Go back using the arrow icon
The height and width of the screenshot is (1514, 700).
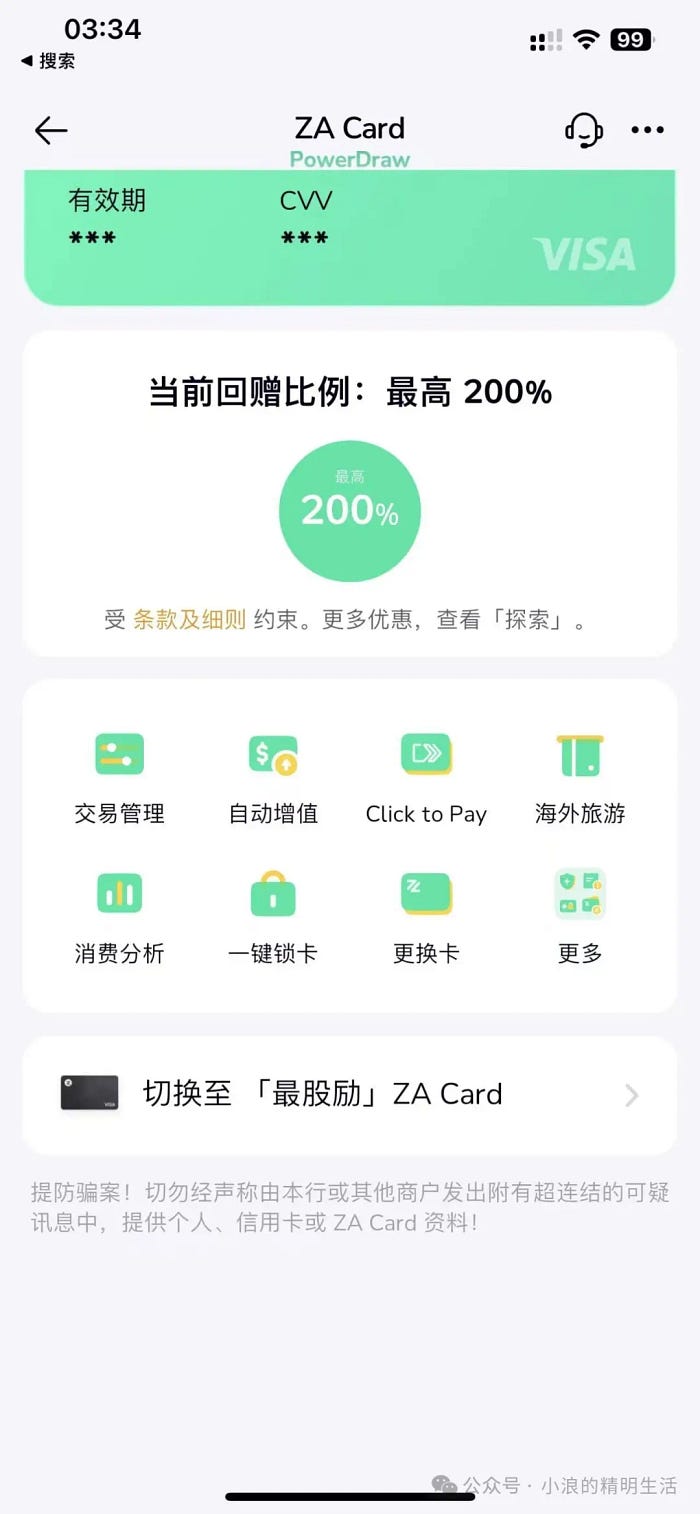pyautogui.click(x=51, y=130)
